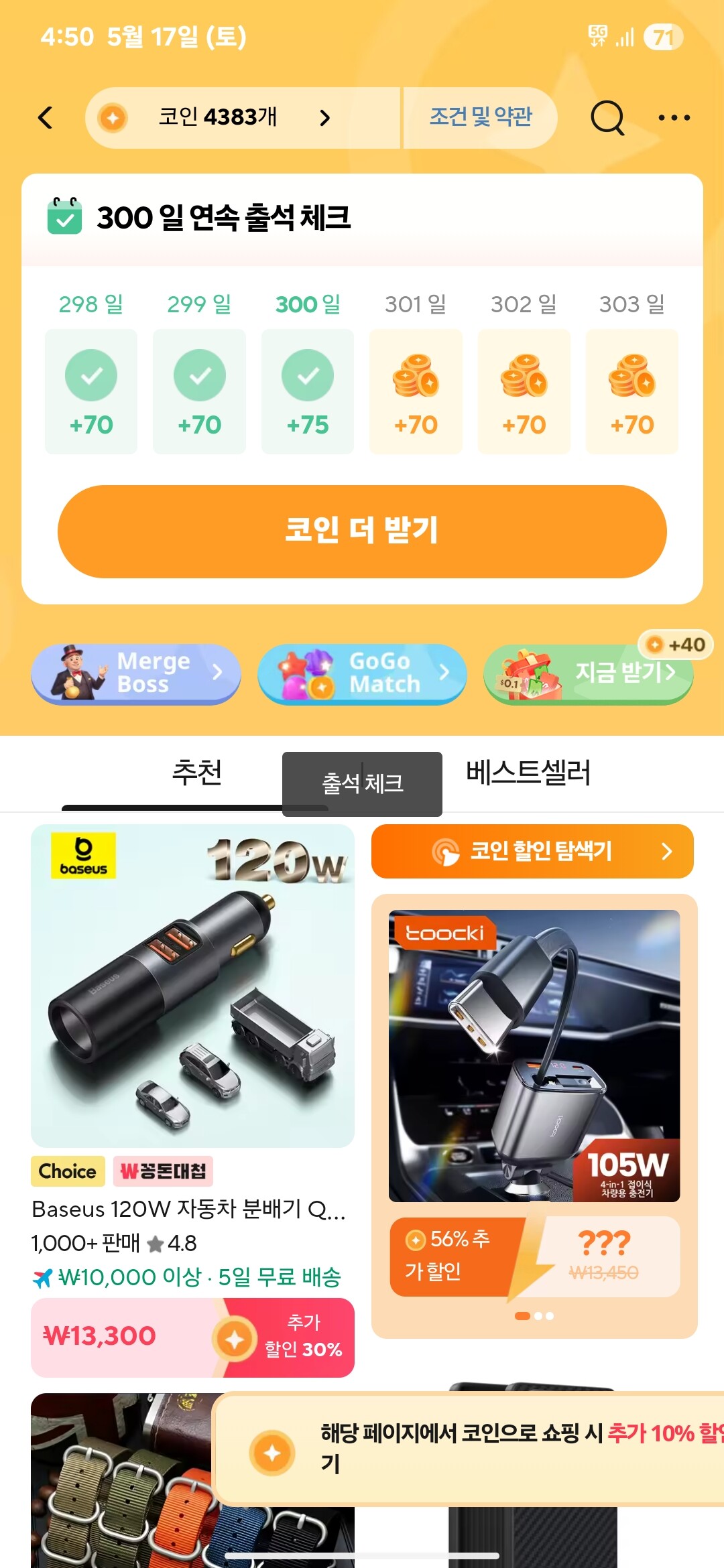Open 조건 및 약관 terms link
Viewport: 724px width, 1568px height.
[x=480, y=118]
